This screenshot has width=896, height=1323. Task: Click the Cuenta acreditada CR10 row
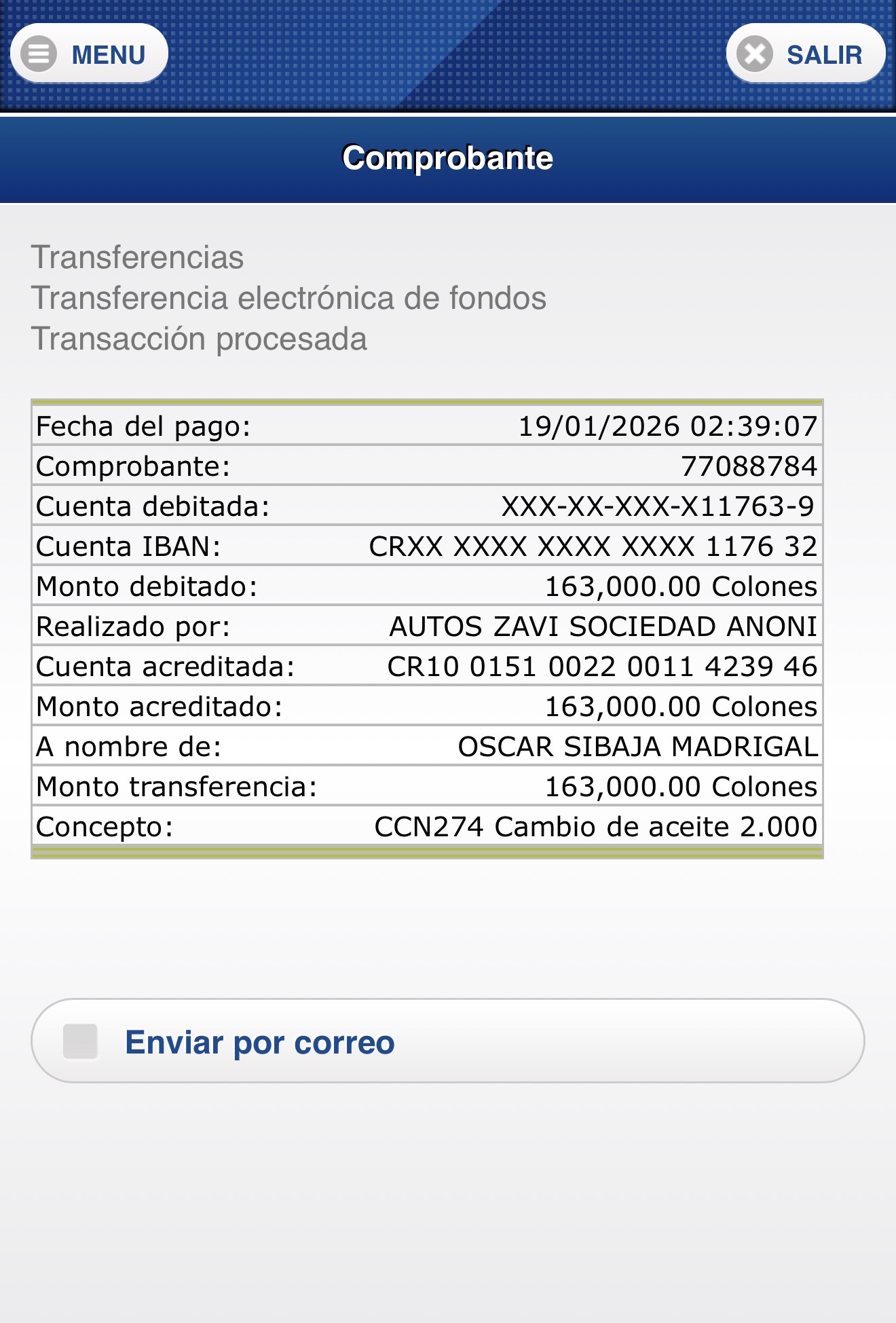(426, 666)
